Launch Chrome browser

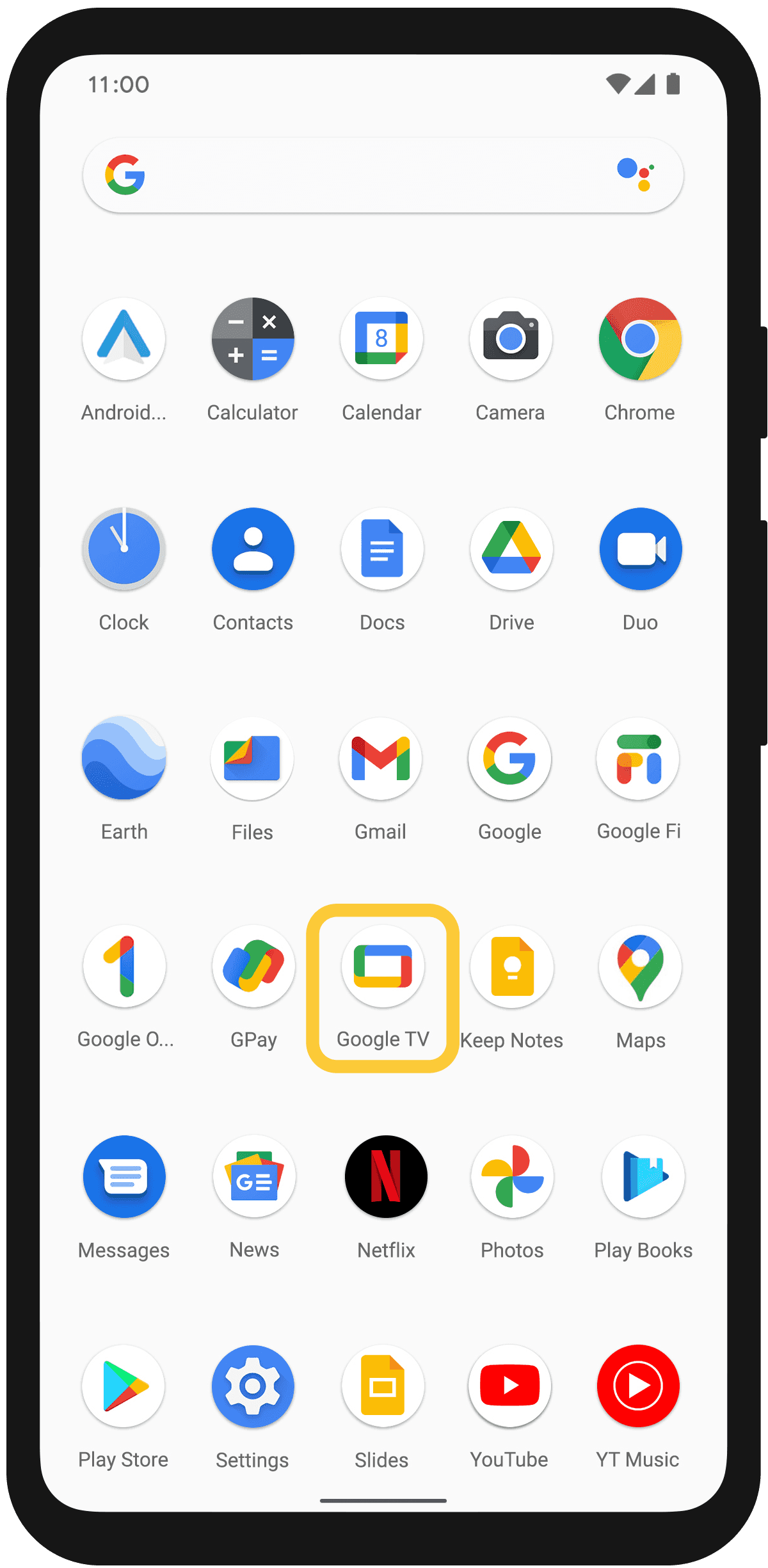pos(640,339)
